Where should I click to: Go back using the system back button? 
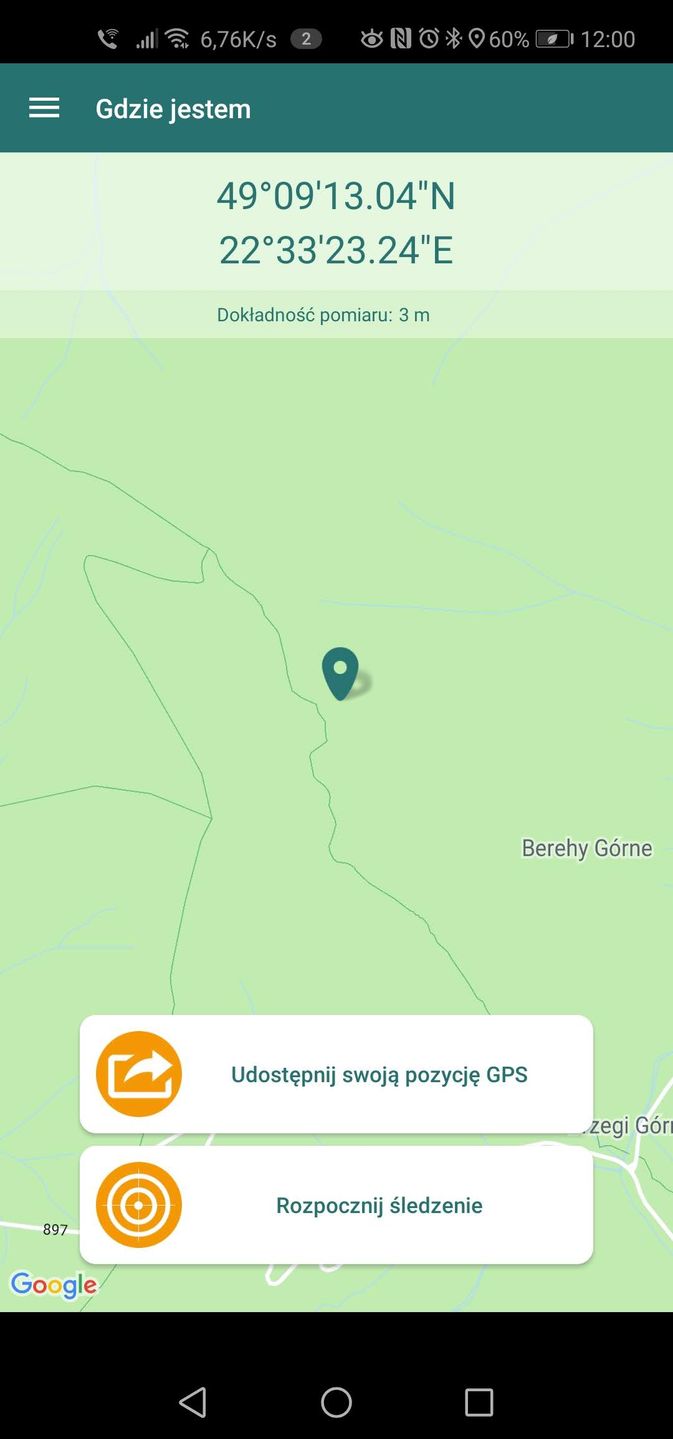tap(193, 1402)
